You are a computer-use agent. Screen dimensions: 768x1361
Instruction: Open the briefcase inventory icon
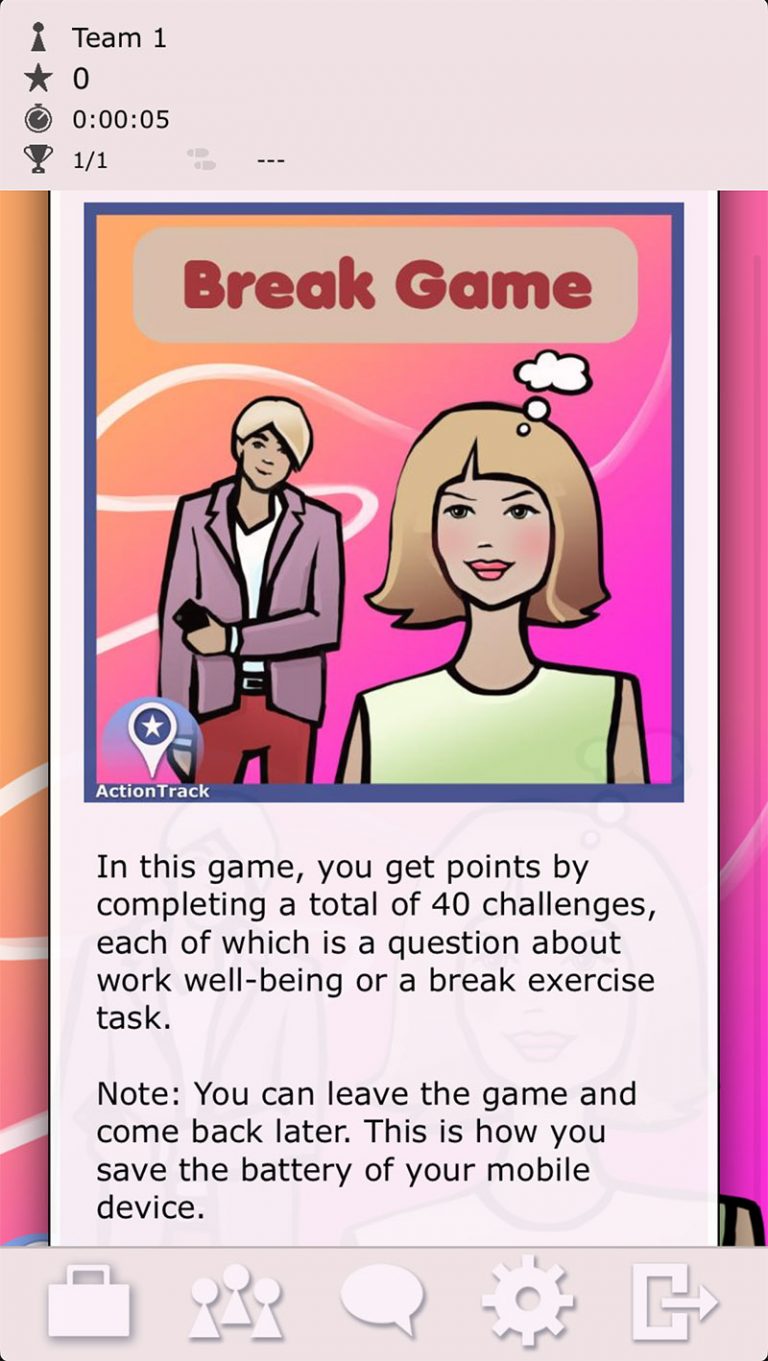pyautogui.click(x=89, y=1301)
